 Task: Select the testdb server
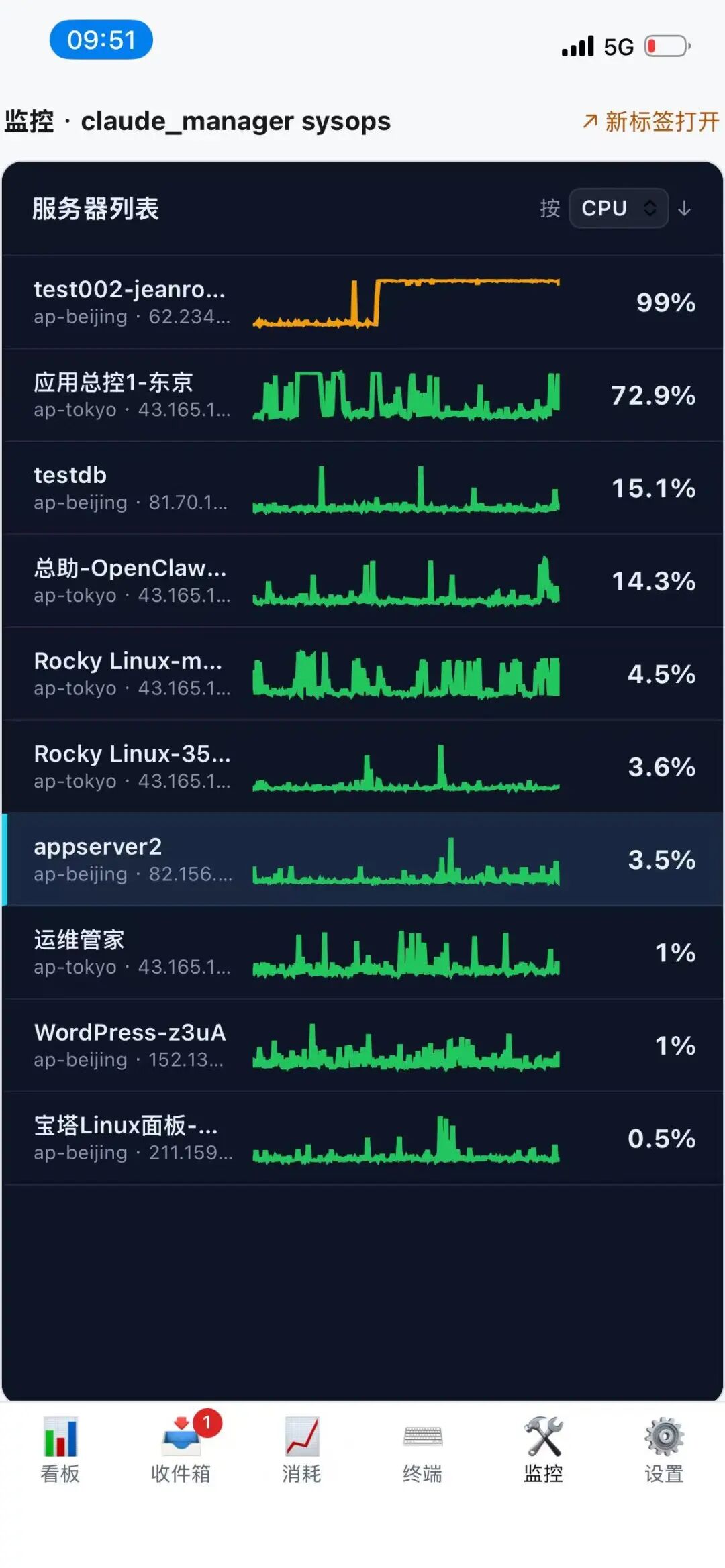pyautogui.click(x=362, y=488)
